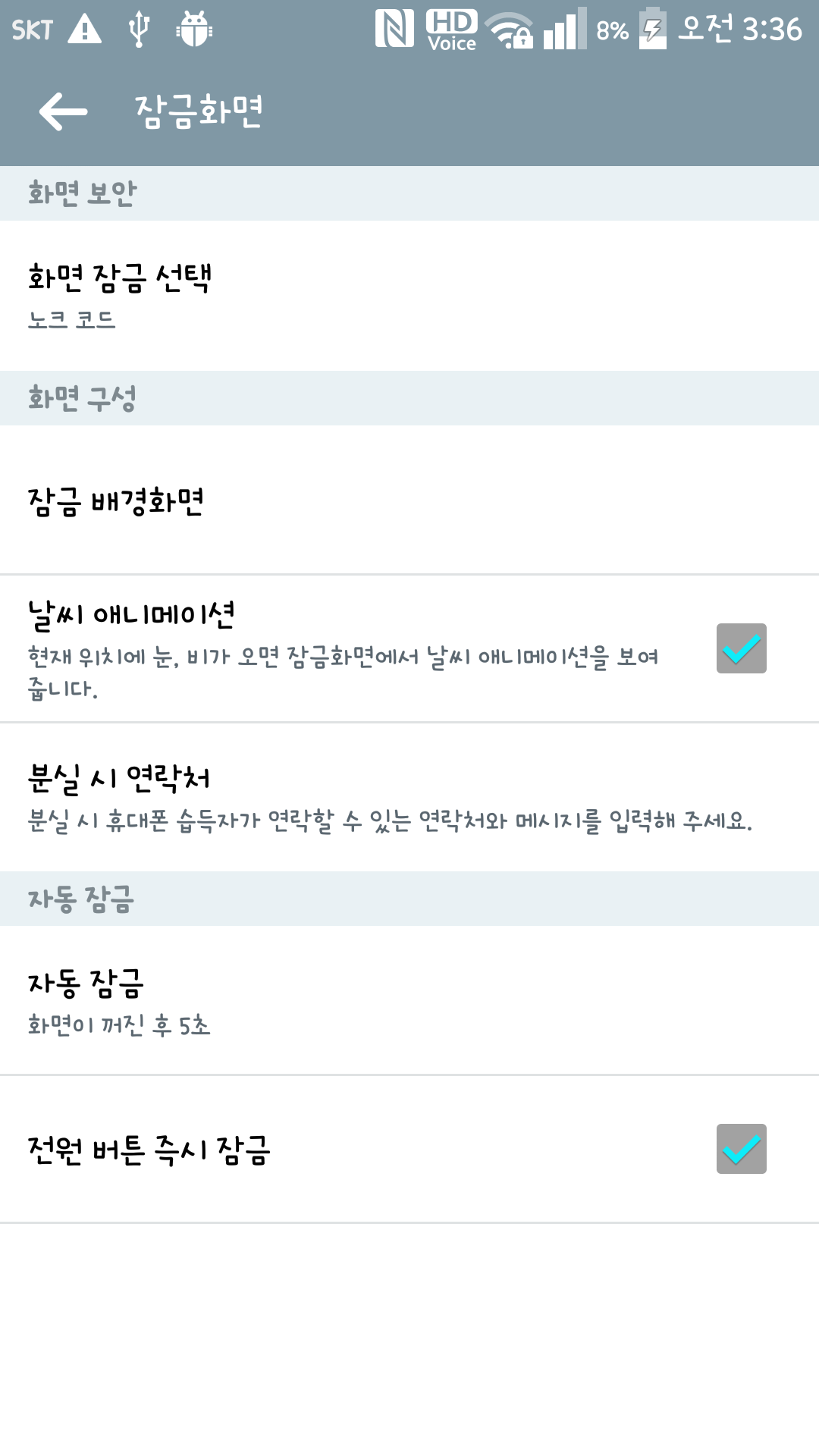The height and width of the screenshot is (1456, 819).
Task: Uncheck the 날씨 애니메이션 checkbox
Action: click(741, 648)
